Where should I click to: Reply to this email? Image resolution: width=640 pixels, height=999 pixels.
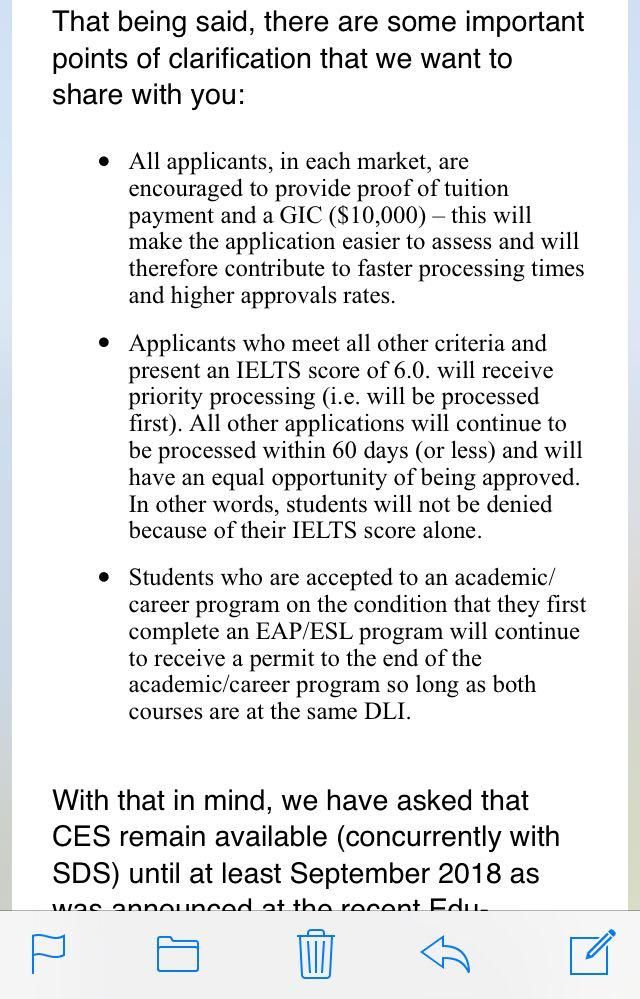coord(446,954)
